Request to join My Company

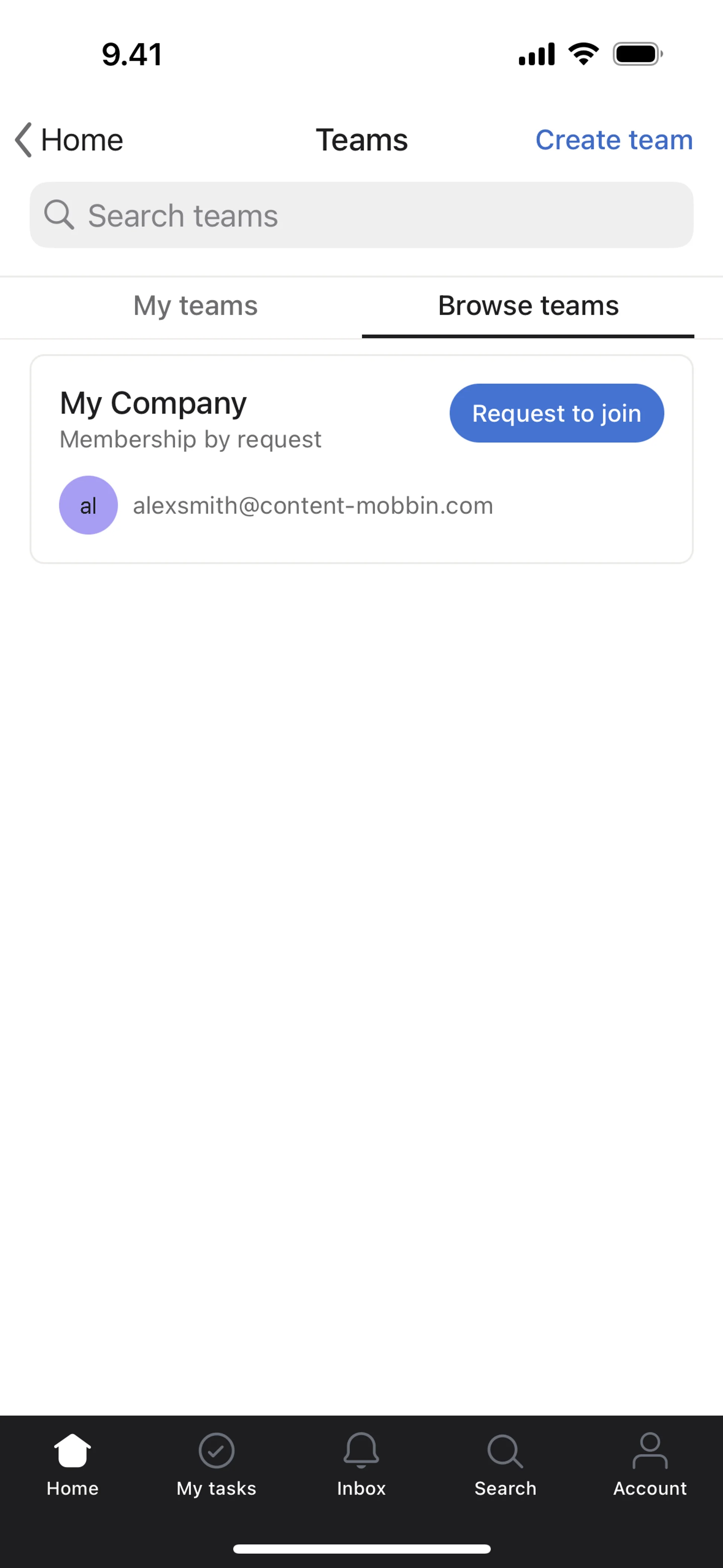[556, 413]
